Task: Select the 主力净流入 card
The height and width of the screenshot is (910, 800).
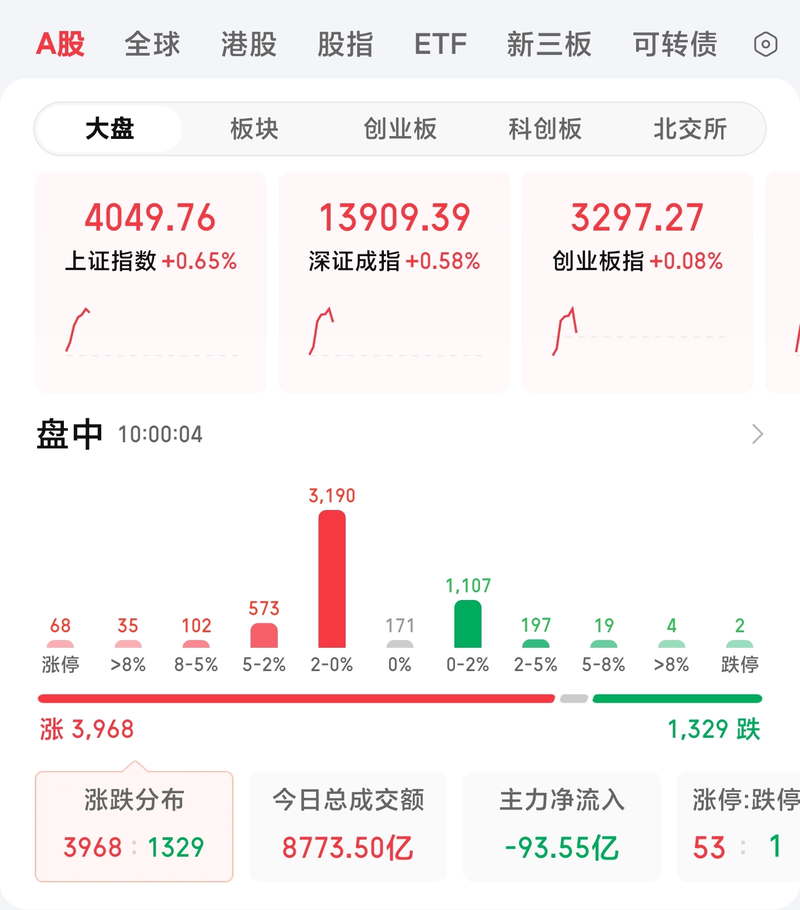Action: 562,826
